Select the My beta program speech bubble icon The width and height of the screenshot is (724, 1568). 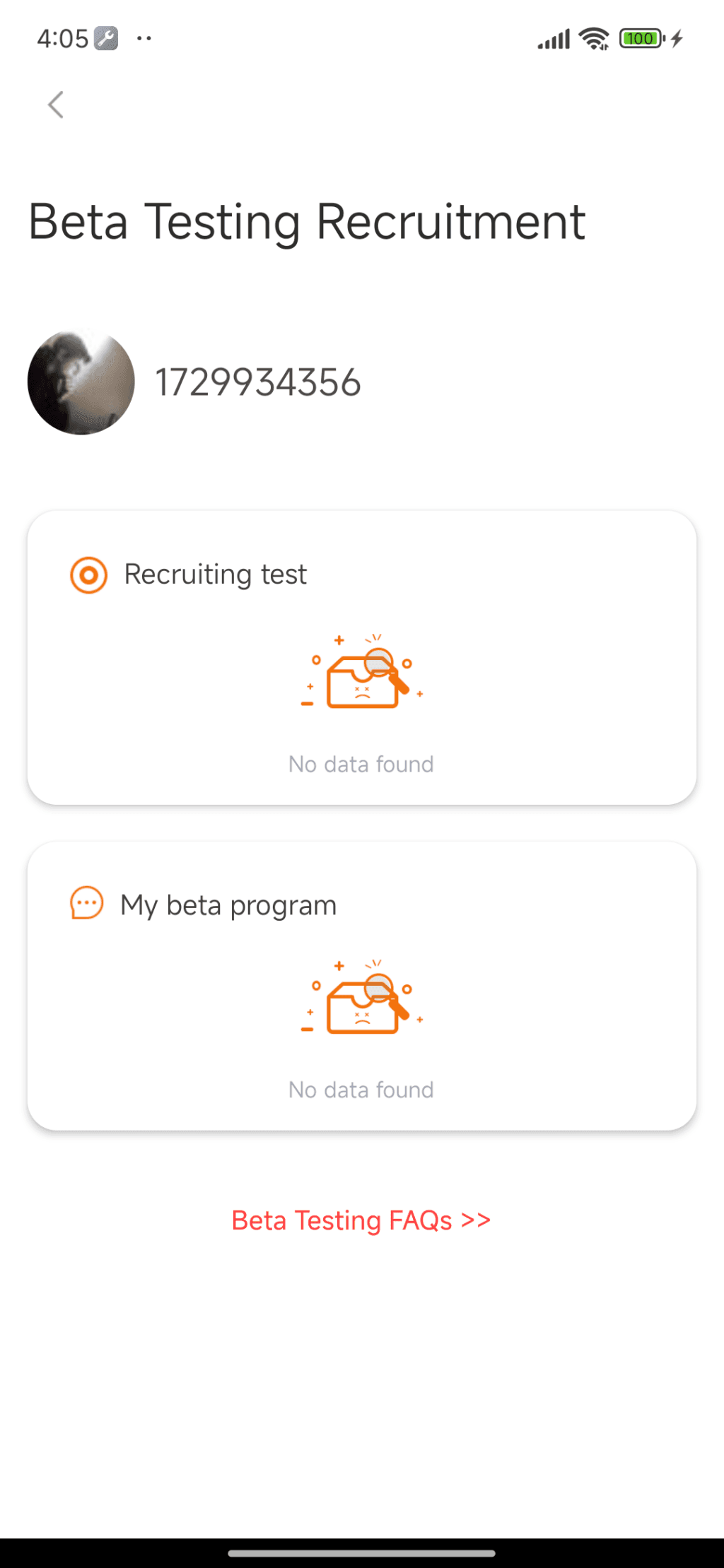86,904
